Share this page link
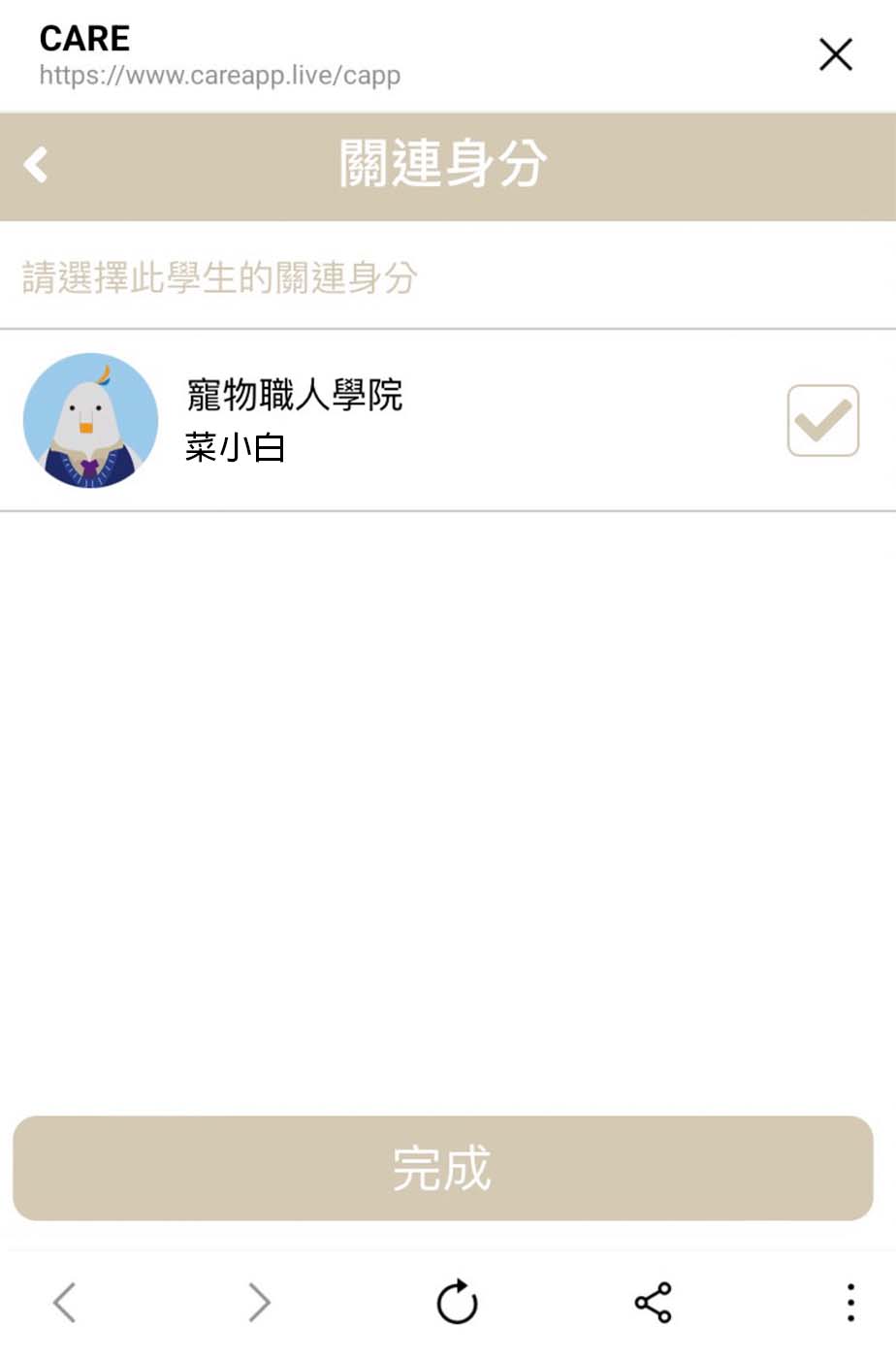This screenshot has width=896, height=1358. 654,1302
